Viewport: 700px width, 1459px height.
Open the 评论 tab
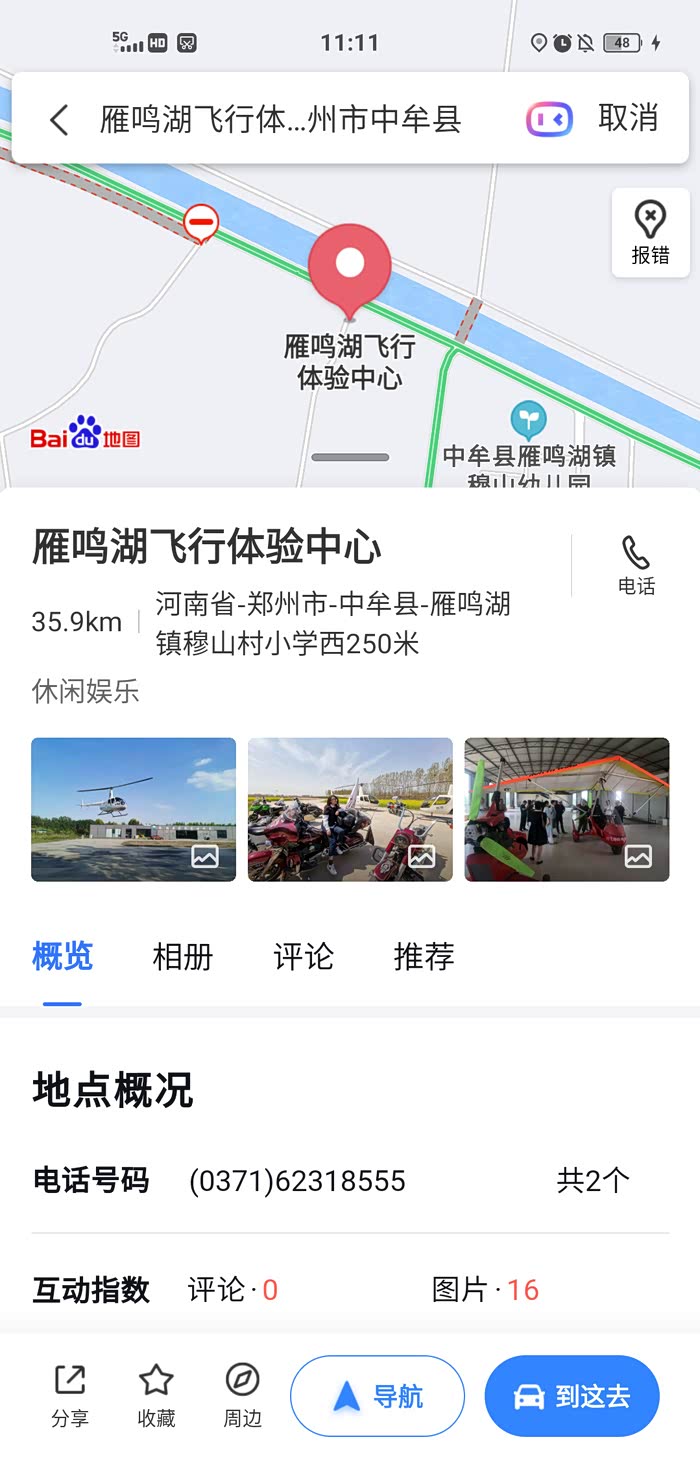pyautogui.click(x=303, y=957)
